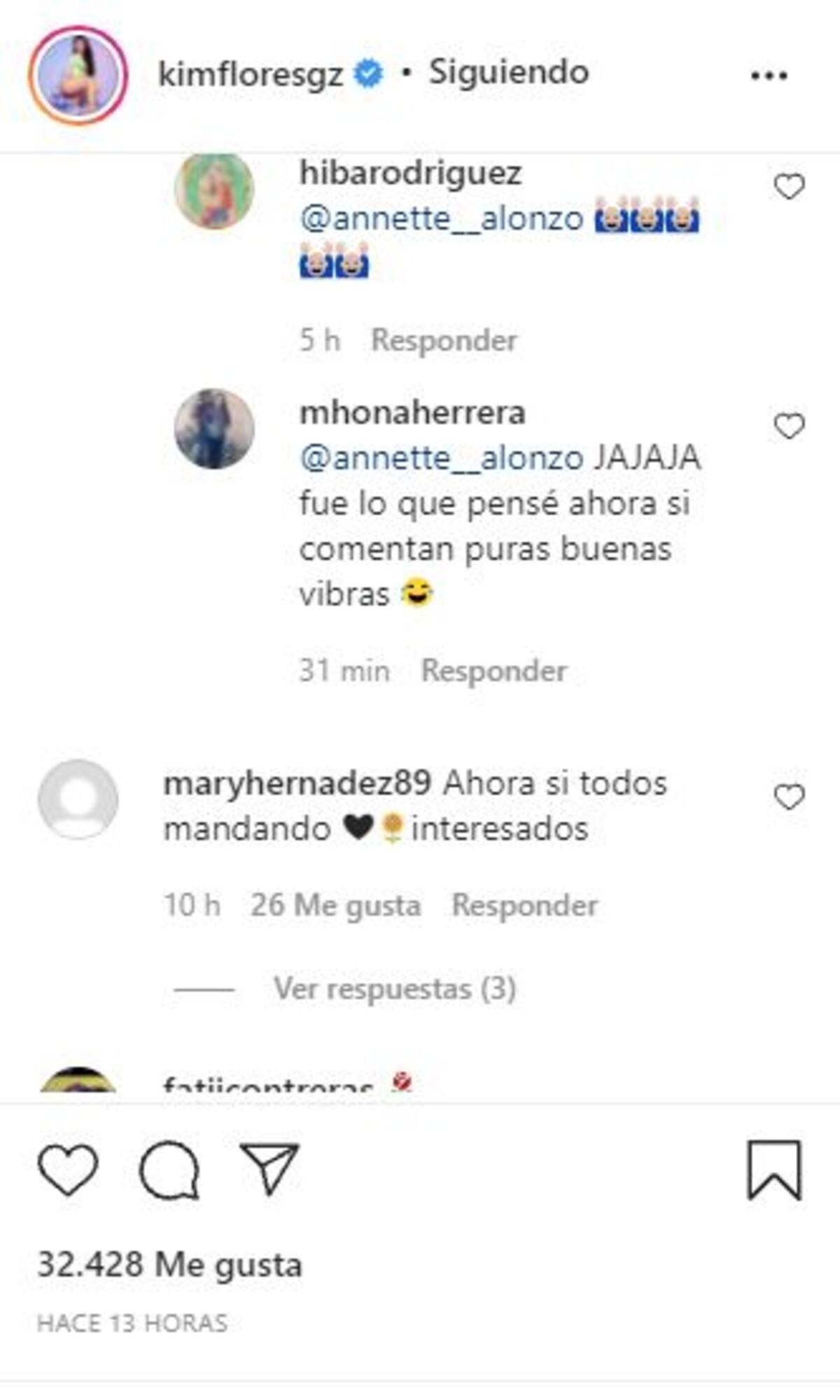Open the three-dot options menu
The image size is (840, 1400).
click(769, 76)
